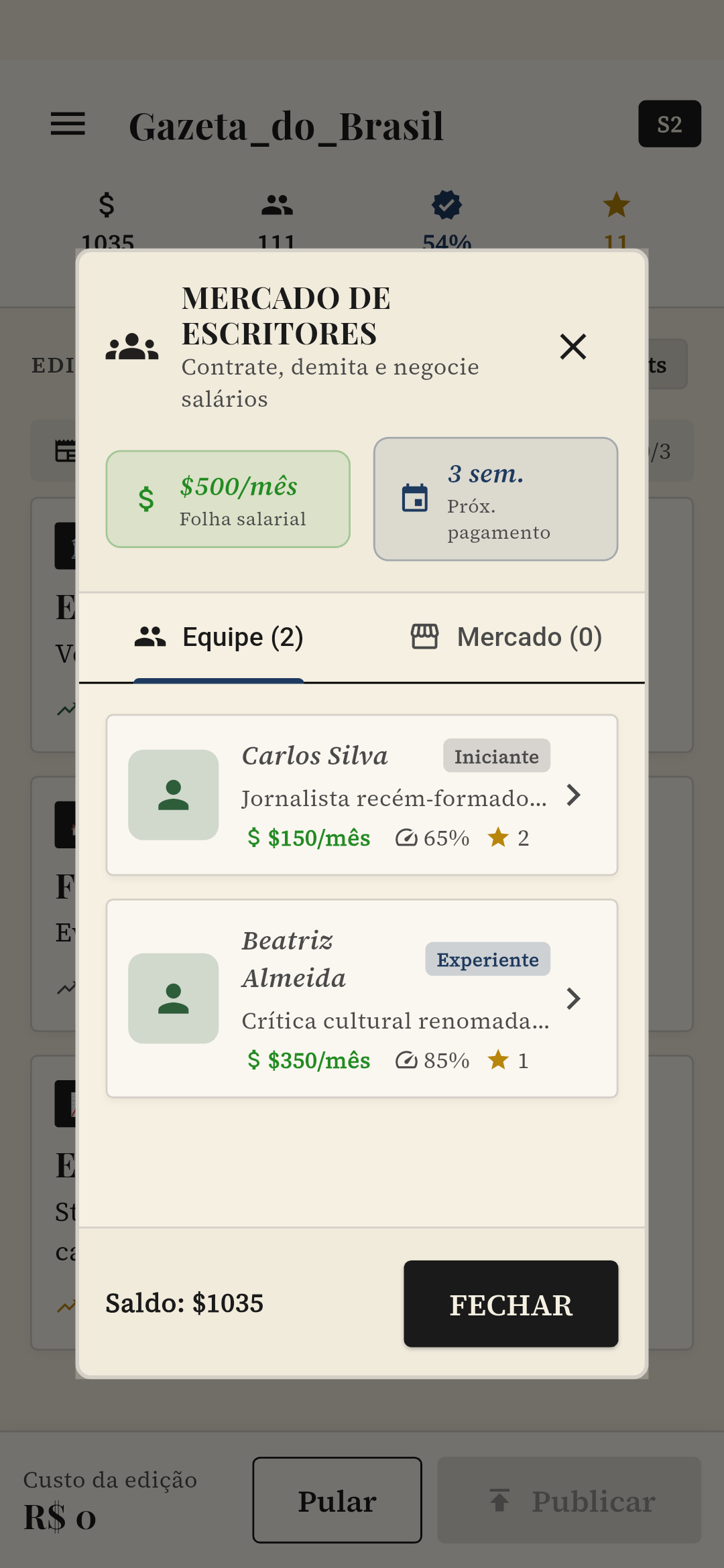Viewport: 724px width, 1568px height.
Task: Switch to the Mercado (0) tab
Action: 506,636
